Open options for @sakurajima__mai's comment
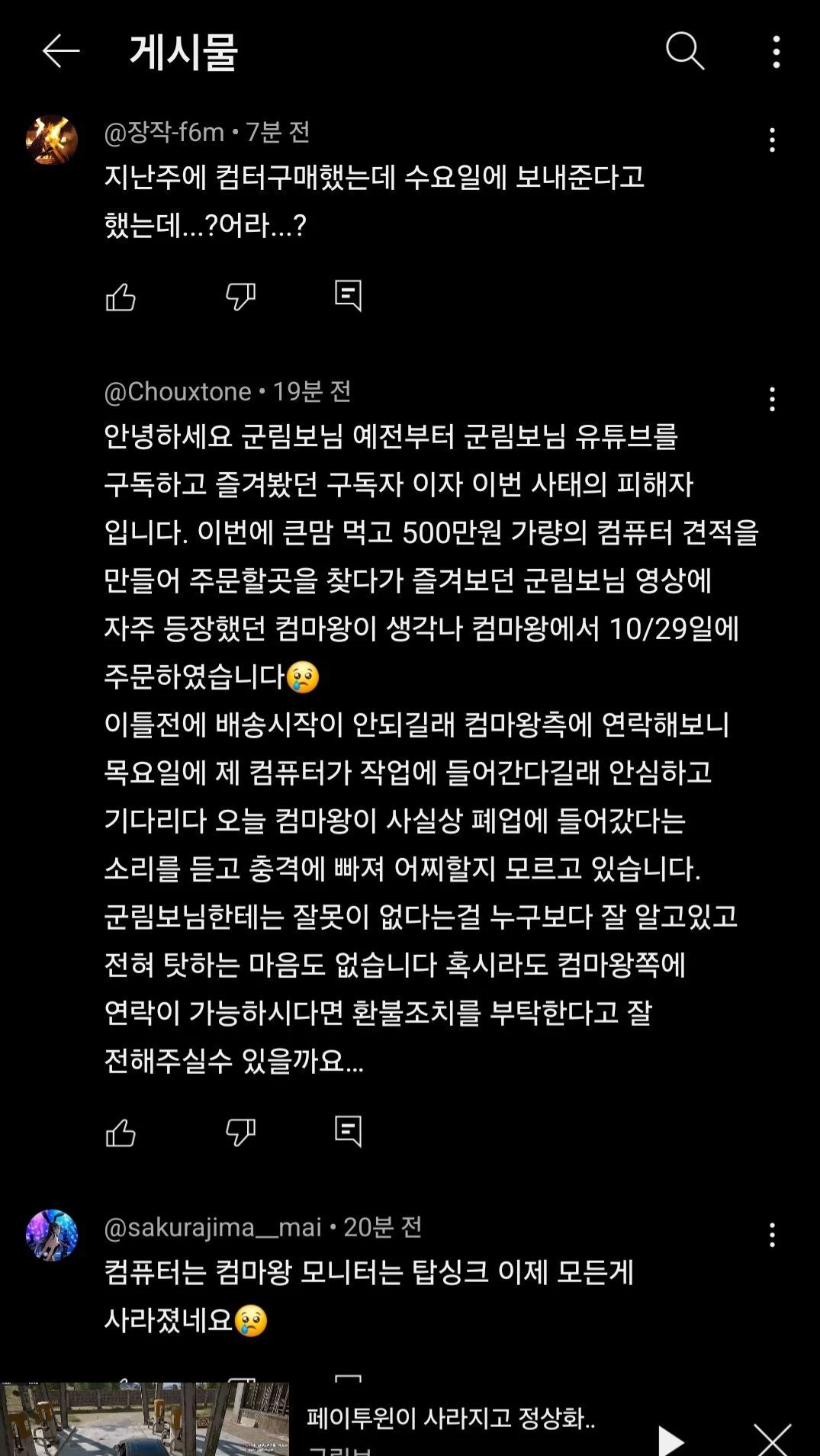This screenshot has height=1456, width=820. coord(772,1235)
